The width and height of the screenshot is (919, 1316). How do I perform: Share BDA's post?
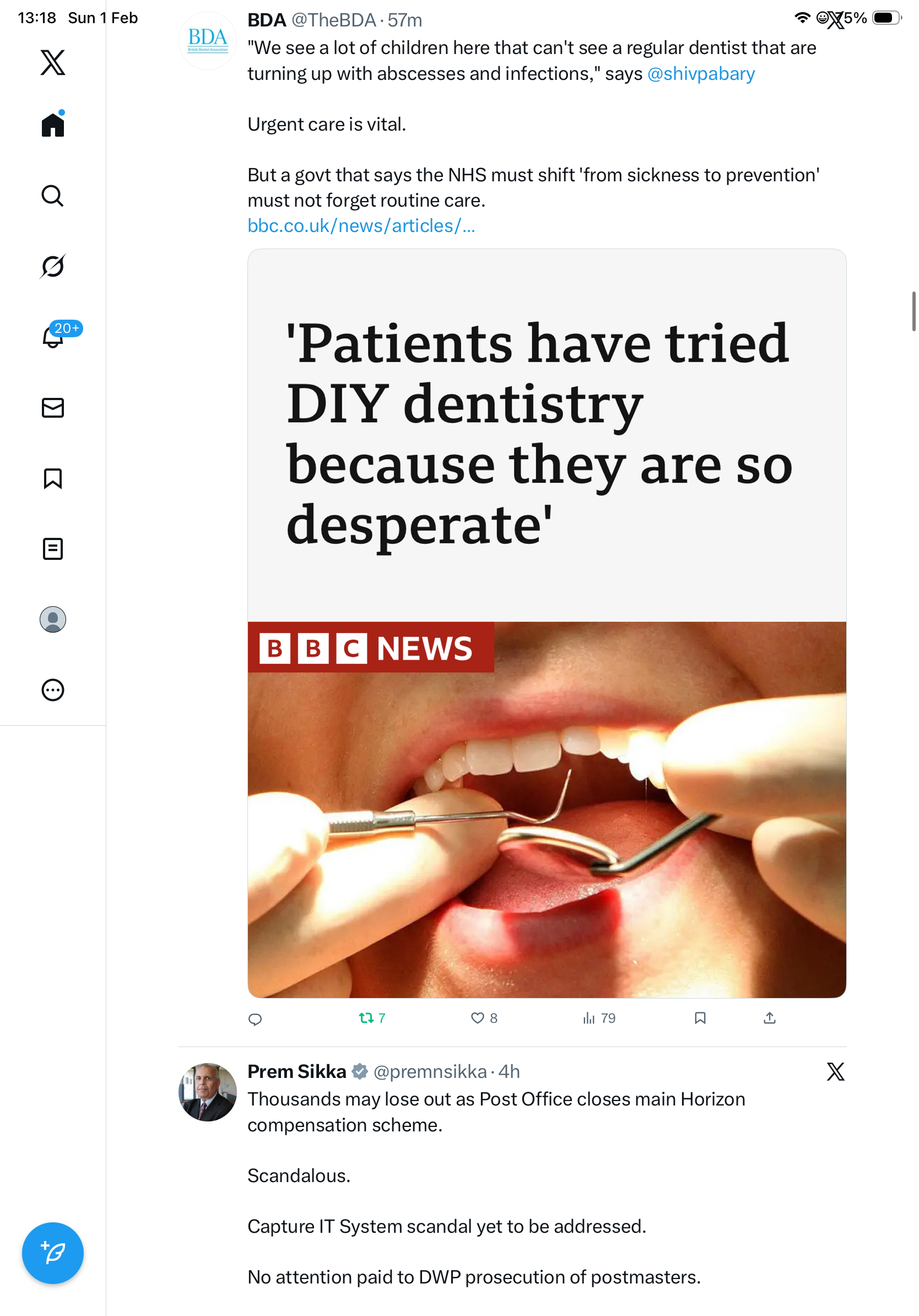pos(770,1018)
